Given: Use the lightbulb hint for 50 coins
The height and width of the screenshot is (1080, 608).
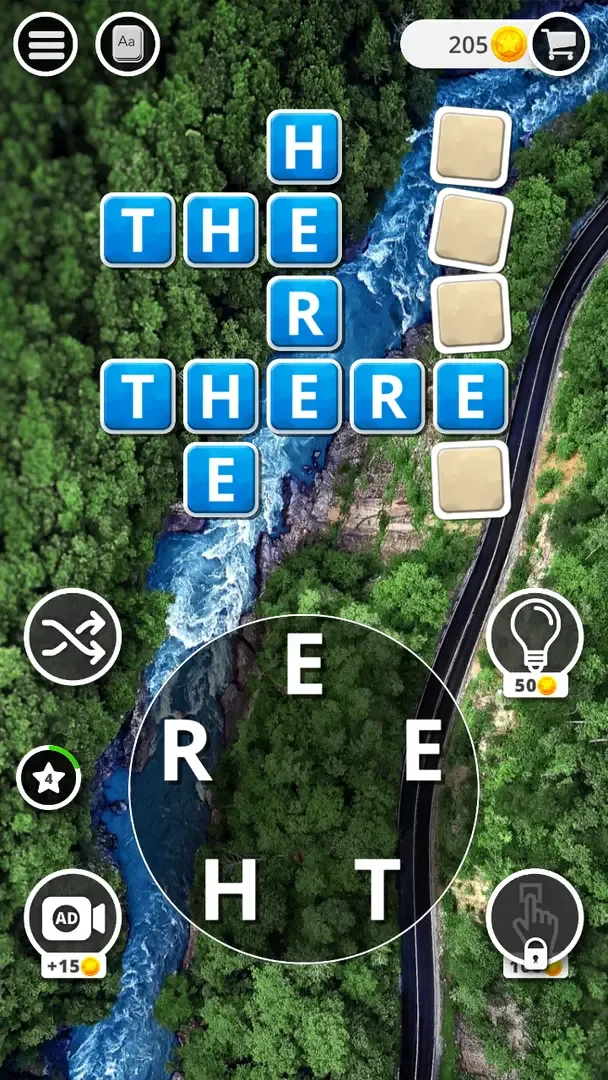Looking at the screenshot, I should [534, 637].
